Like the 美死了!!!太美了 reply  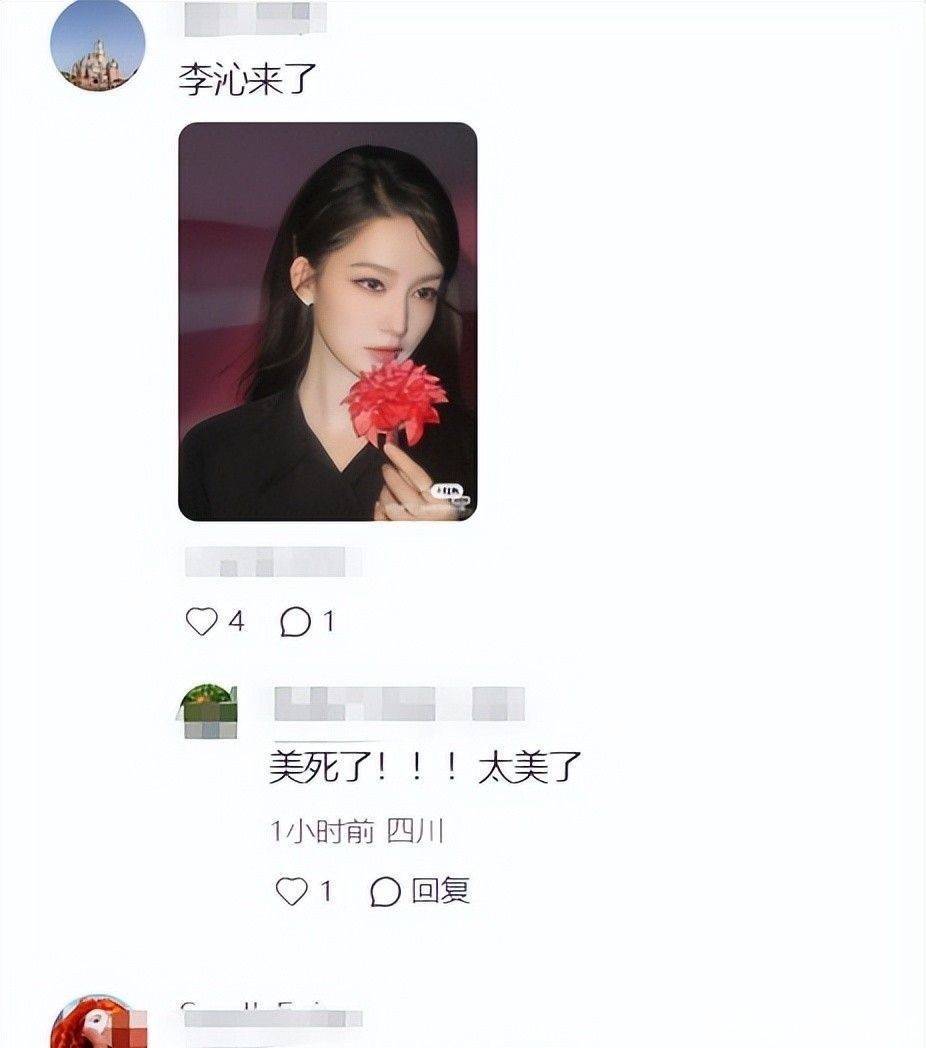(291, 891)
